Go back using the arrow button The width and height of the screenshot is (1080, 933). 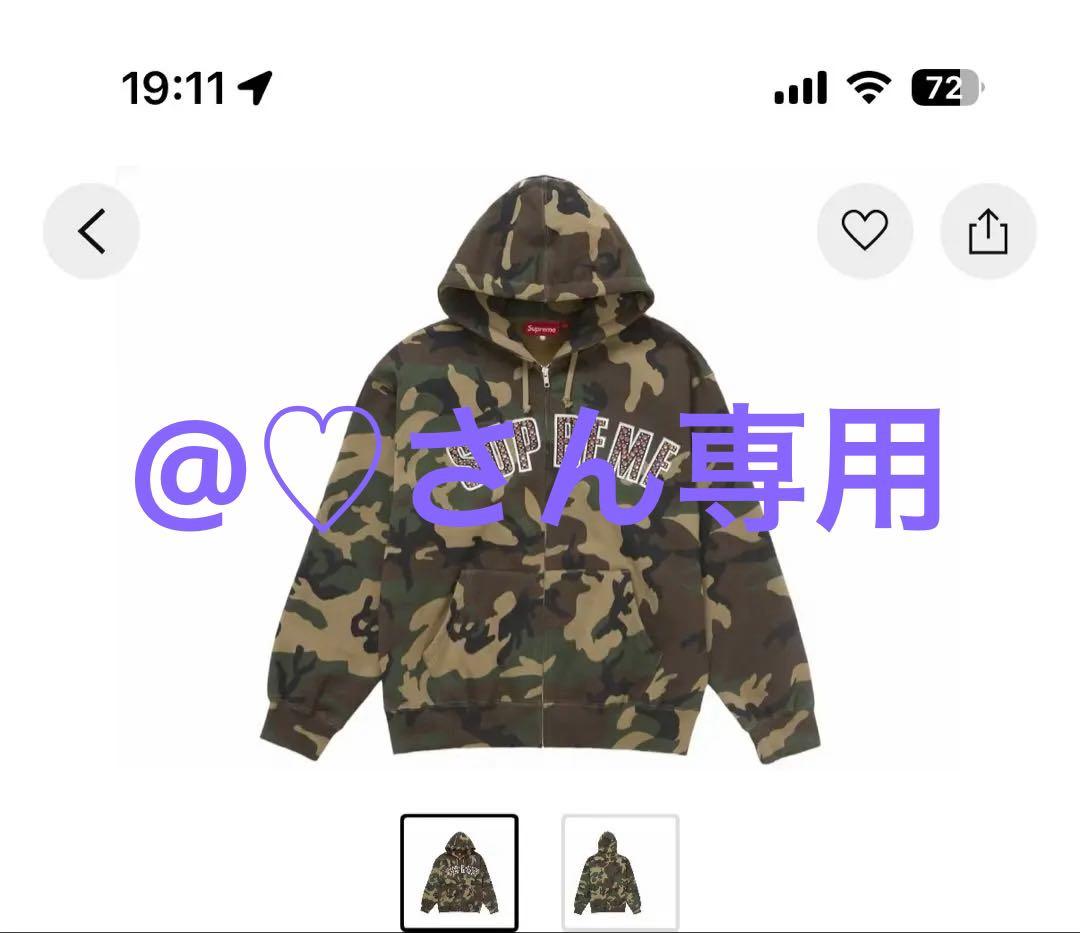pyautogui.click(x=91, y=232)
